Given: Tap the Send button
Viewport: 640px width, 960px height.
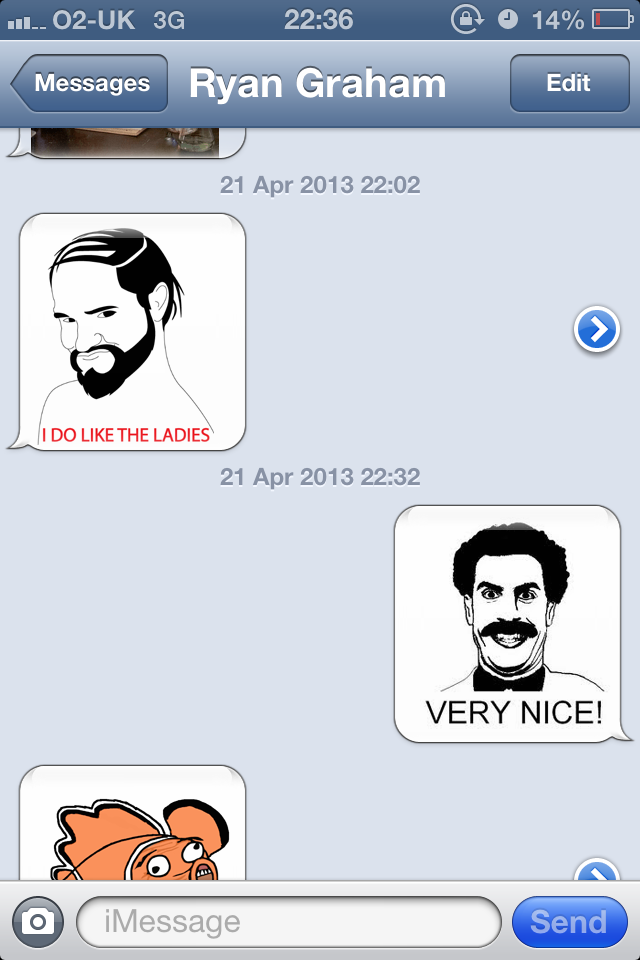Looking at the screenshot, I should [x=568, y=921].
